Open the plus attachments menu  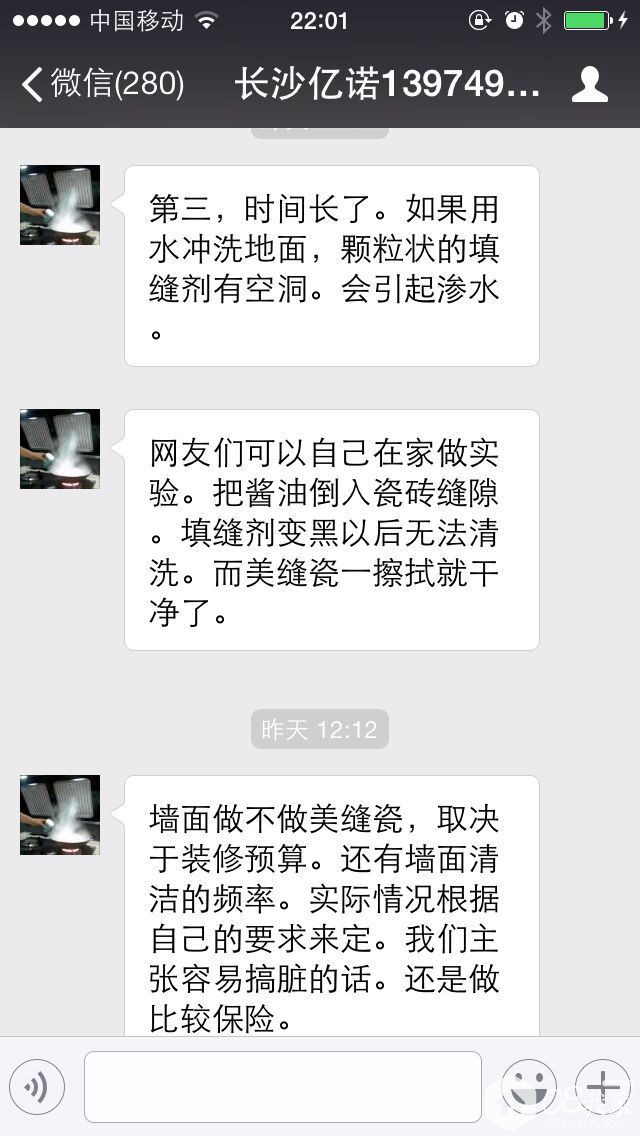point(602,1087)
